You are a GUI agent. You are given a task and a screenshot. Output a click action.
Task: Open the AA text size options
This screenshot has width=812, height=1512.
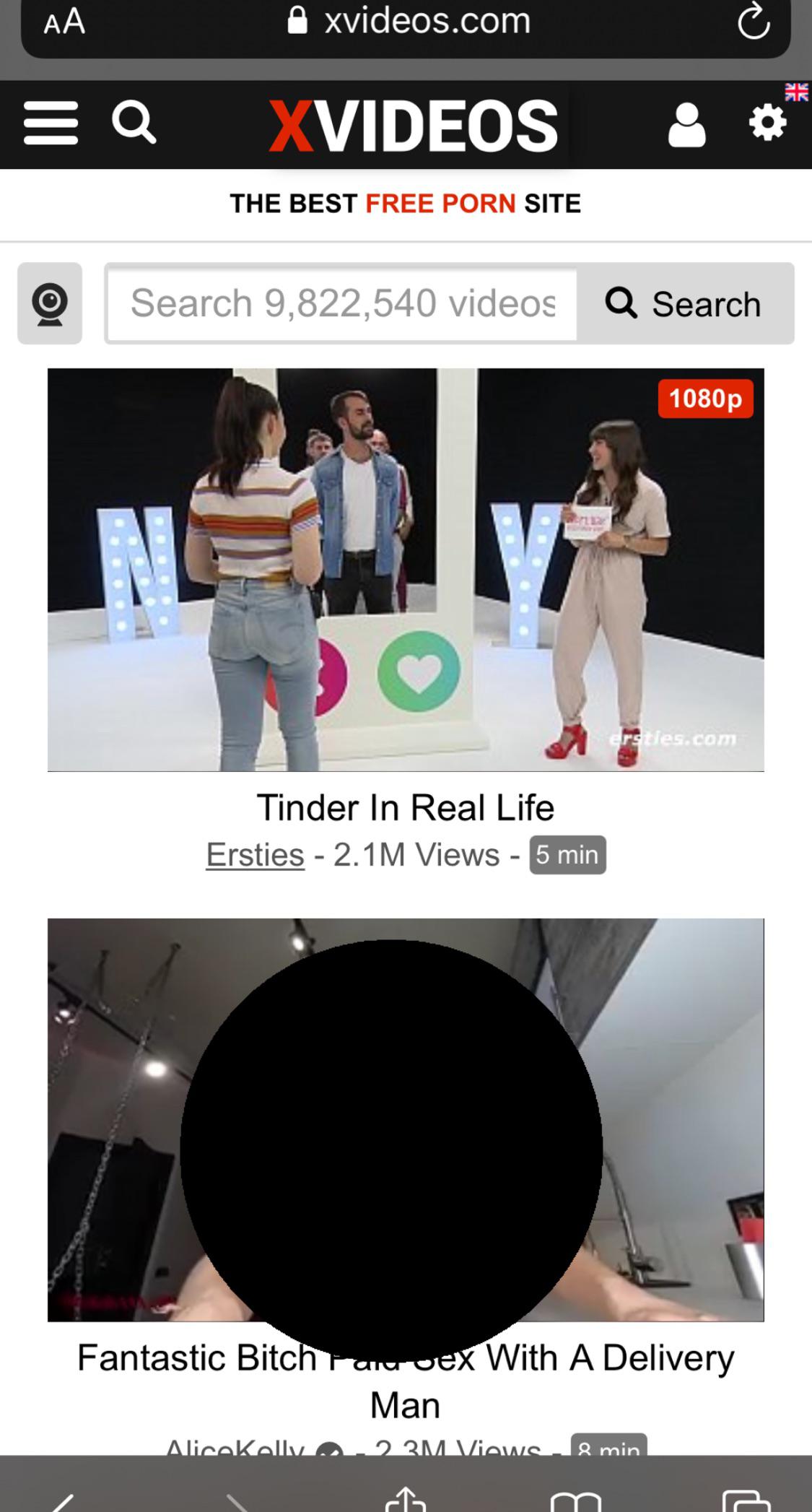(64, 22)
